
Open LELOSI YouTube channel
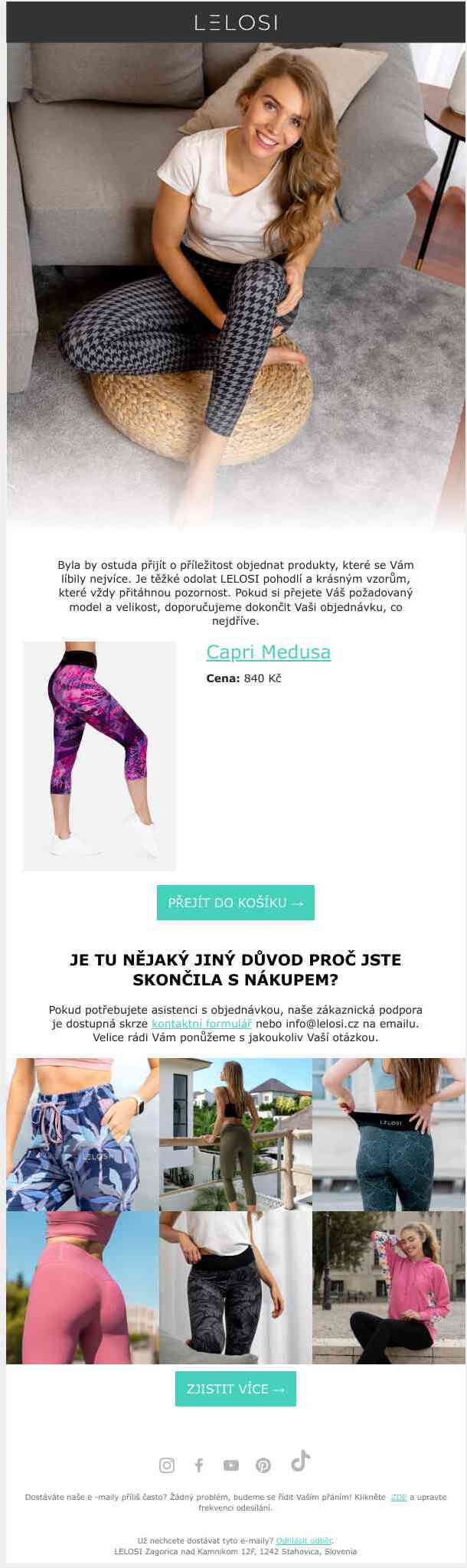click(231, 1465)
